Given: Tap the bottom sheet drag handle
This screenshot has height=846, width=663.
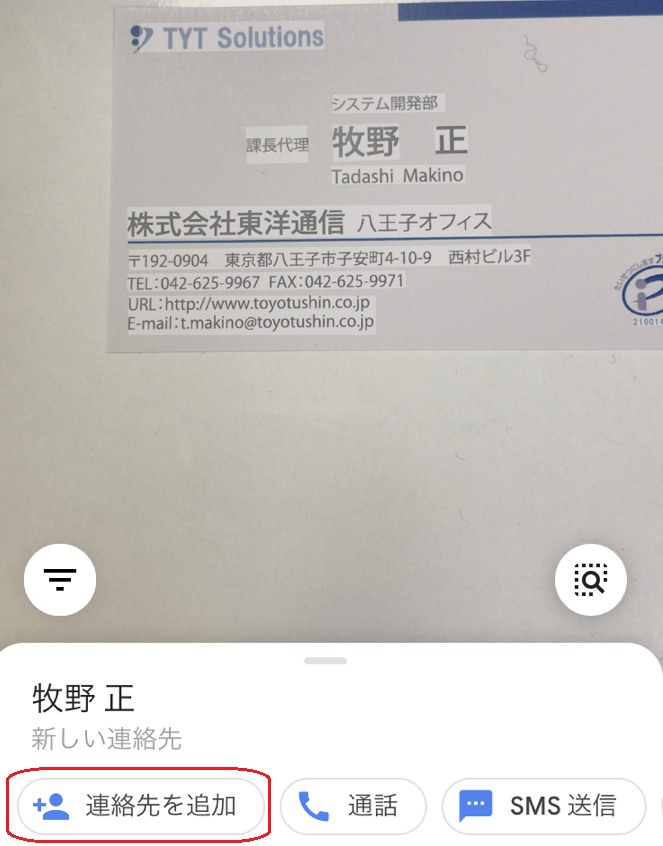Looking at the screenshot, I should 326,661.
